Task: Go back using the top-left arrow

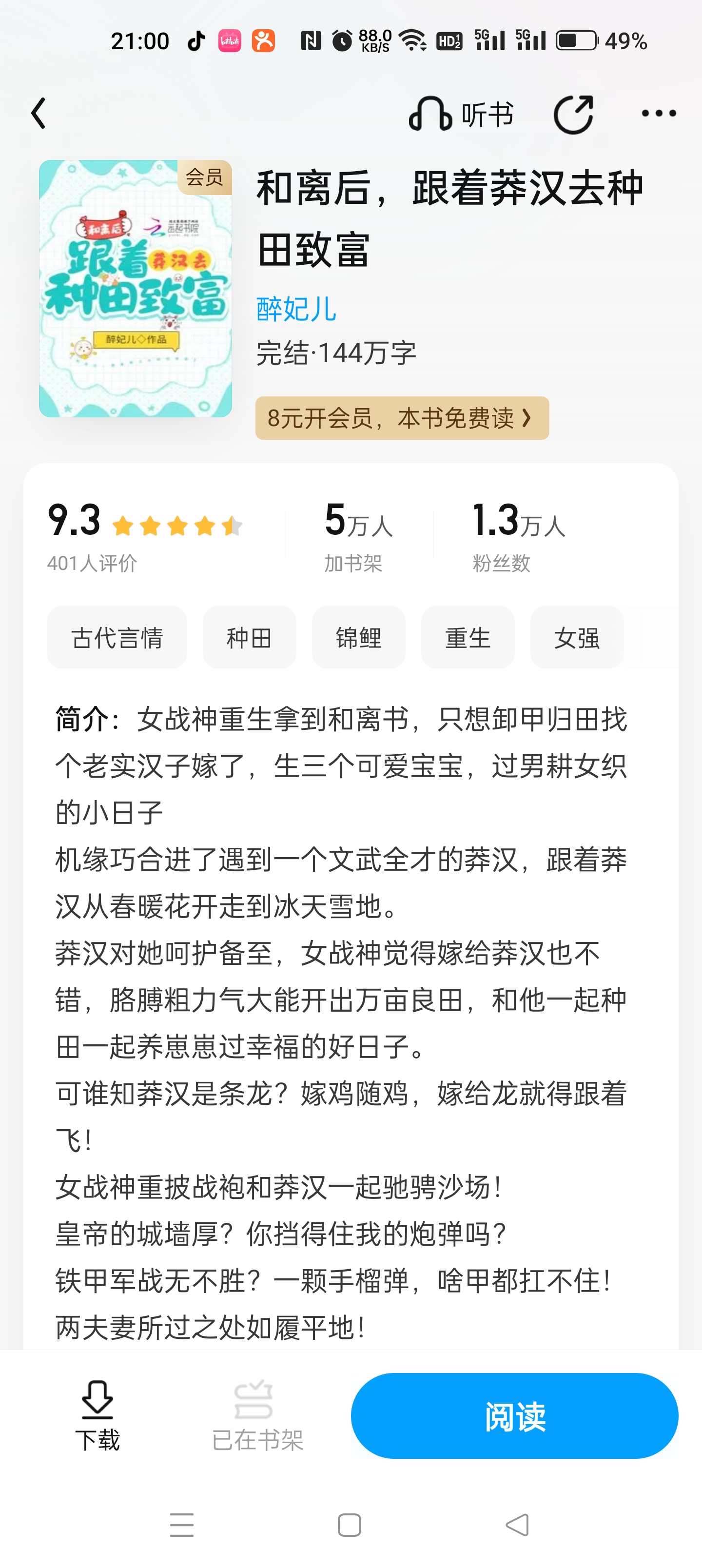Action: point(39,114)
